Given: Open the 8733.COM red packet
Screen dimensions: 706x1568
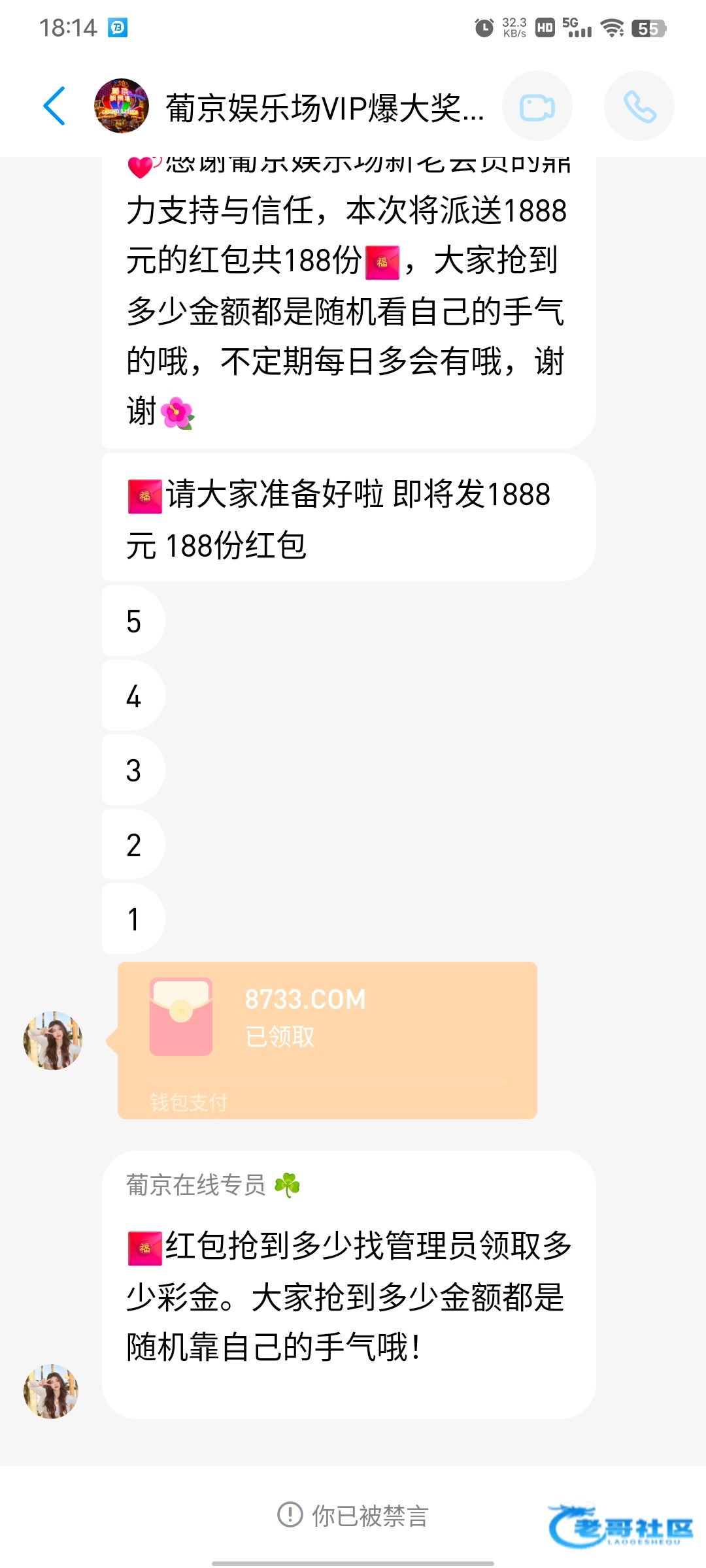Looking at the screenshot, I should tap(328, 1040).
